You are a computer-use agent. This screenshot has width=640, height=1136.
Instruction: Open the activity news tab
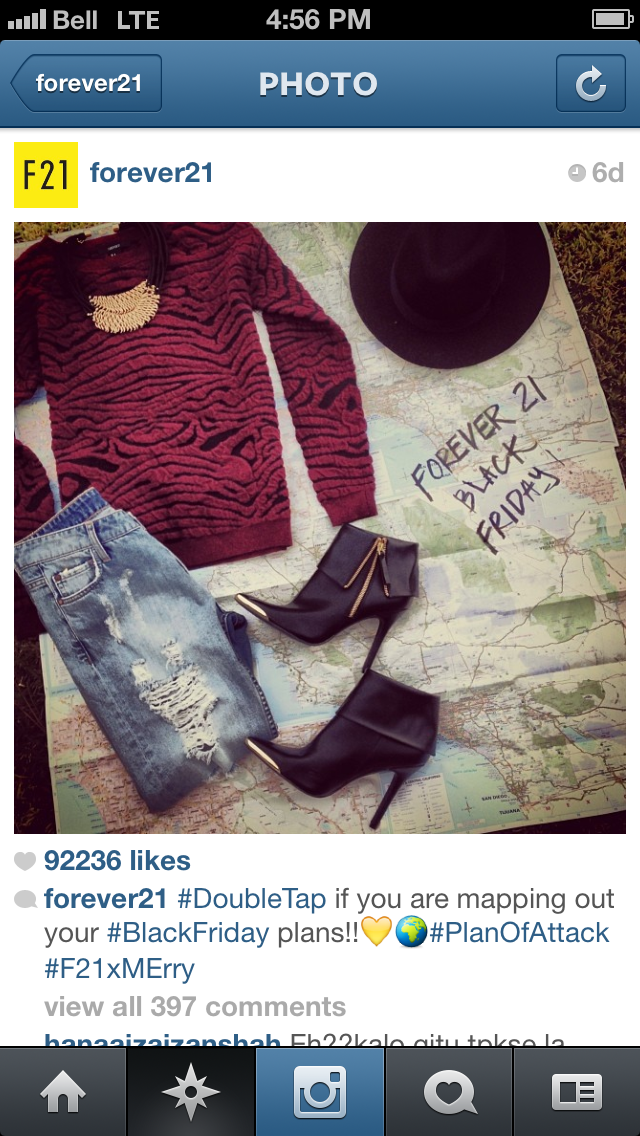(x=449, y=1092)
